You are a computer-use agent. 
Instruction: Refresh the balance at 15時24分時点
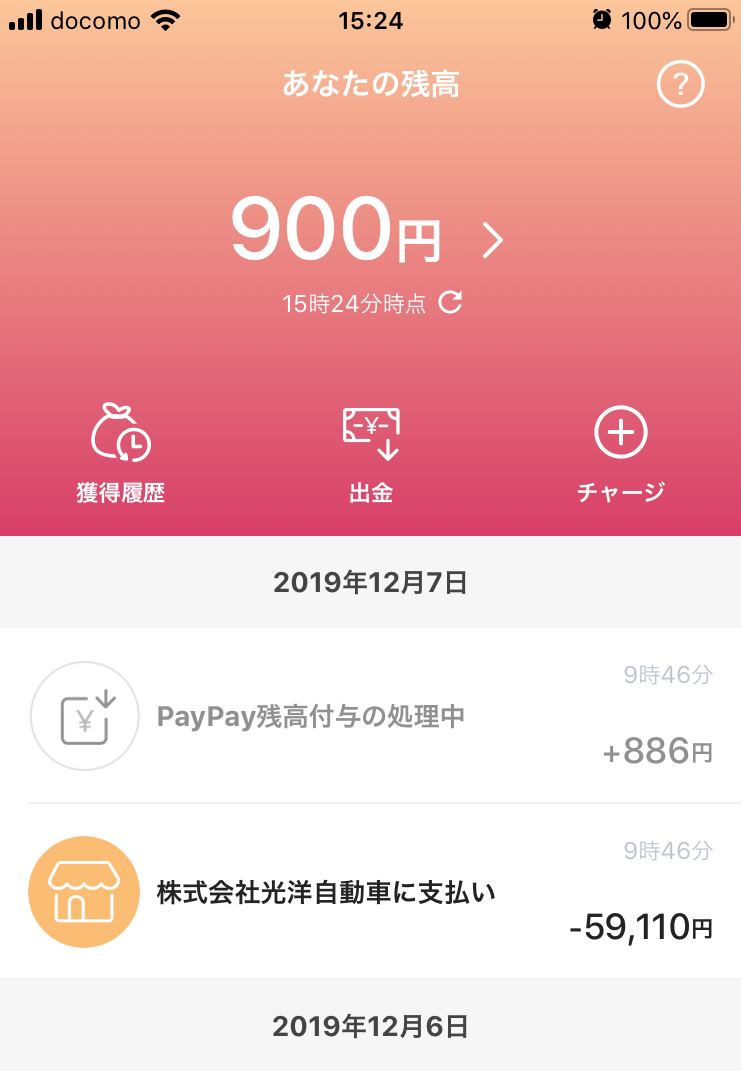click(x=451, y=303)
